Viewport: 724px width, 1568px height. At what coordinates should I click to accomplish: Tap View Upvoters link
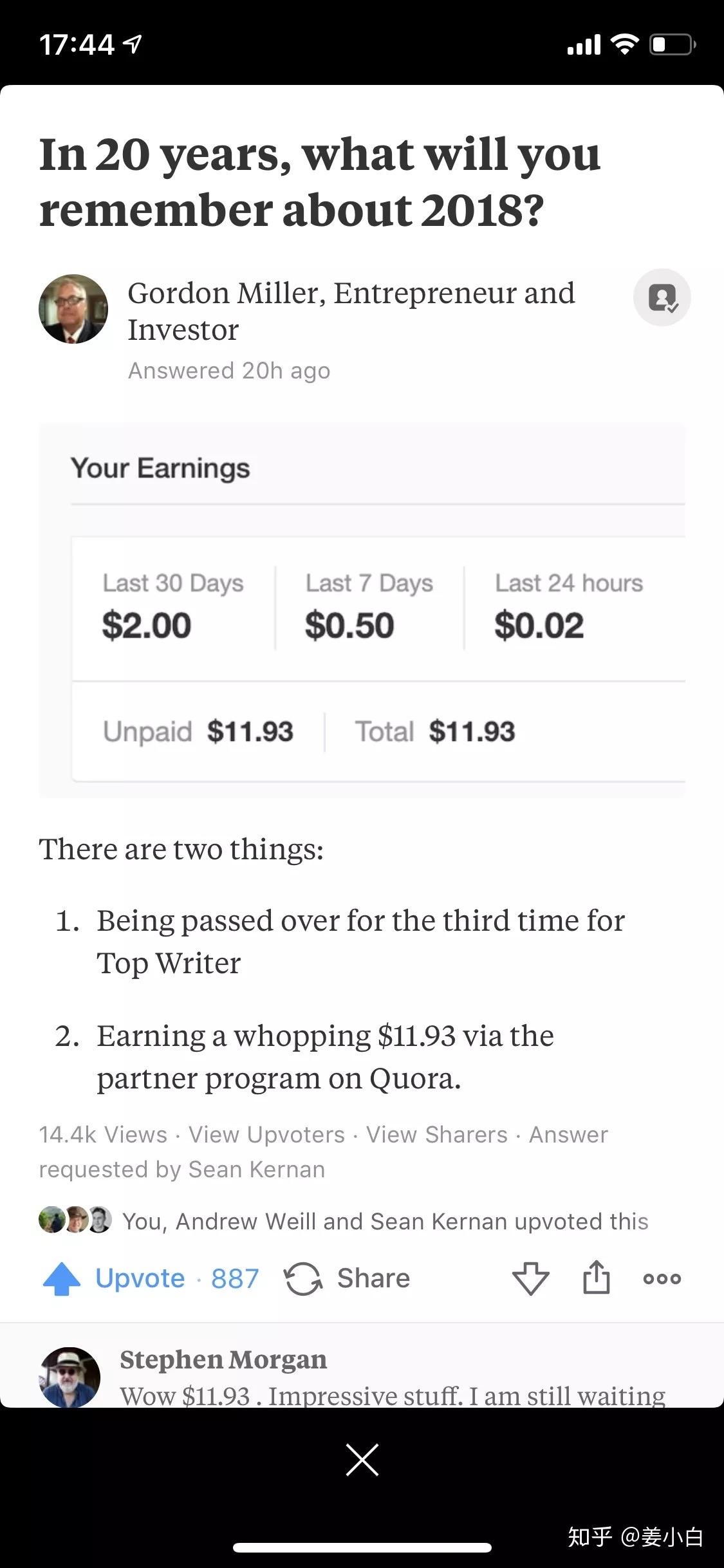tap(266, 1134)
